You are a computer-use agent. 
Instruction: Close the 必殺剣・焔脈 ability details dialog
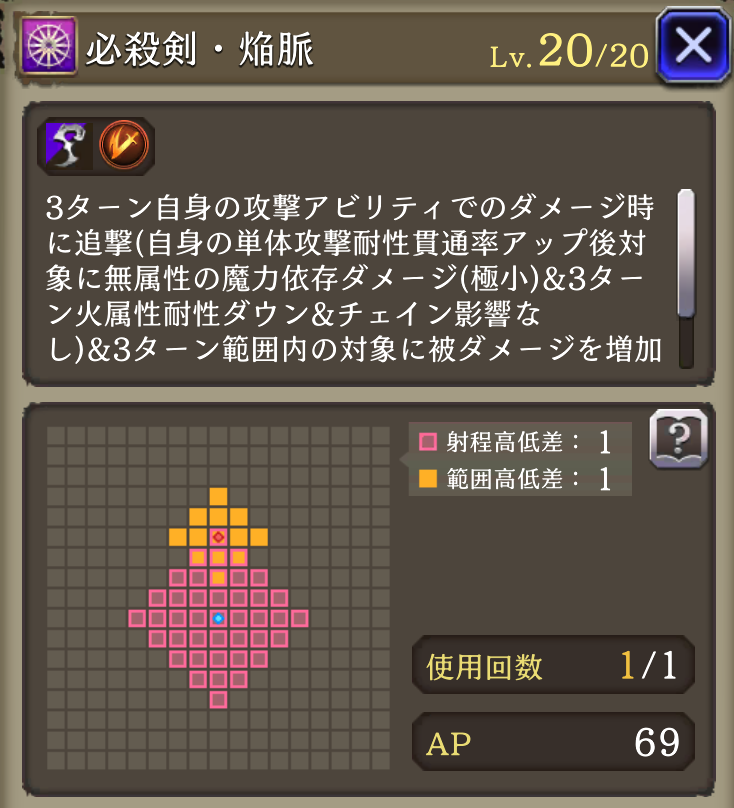click(694, 46)
